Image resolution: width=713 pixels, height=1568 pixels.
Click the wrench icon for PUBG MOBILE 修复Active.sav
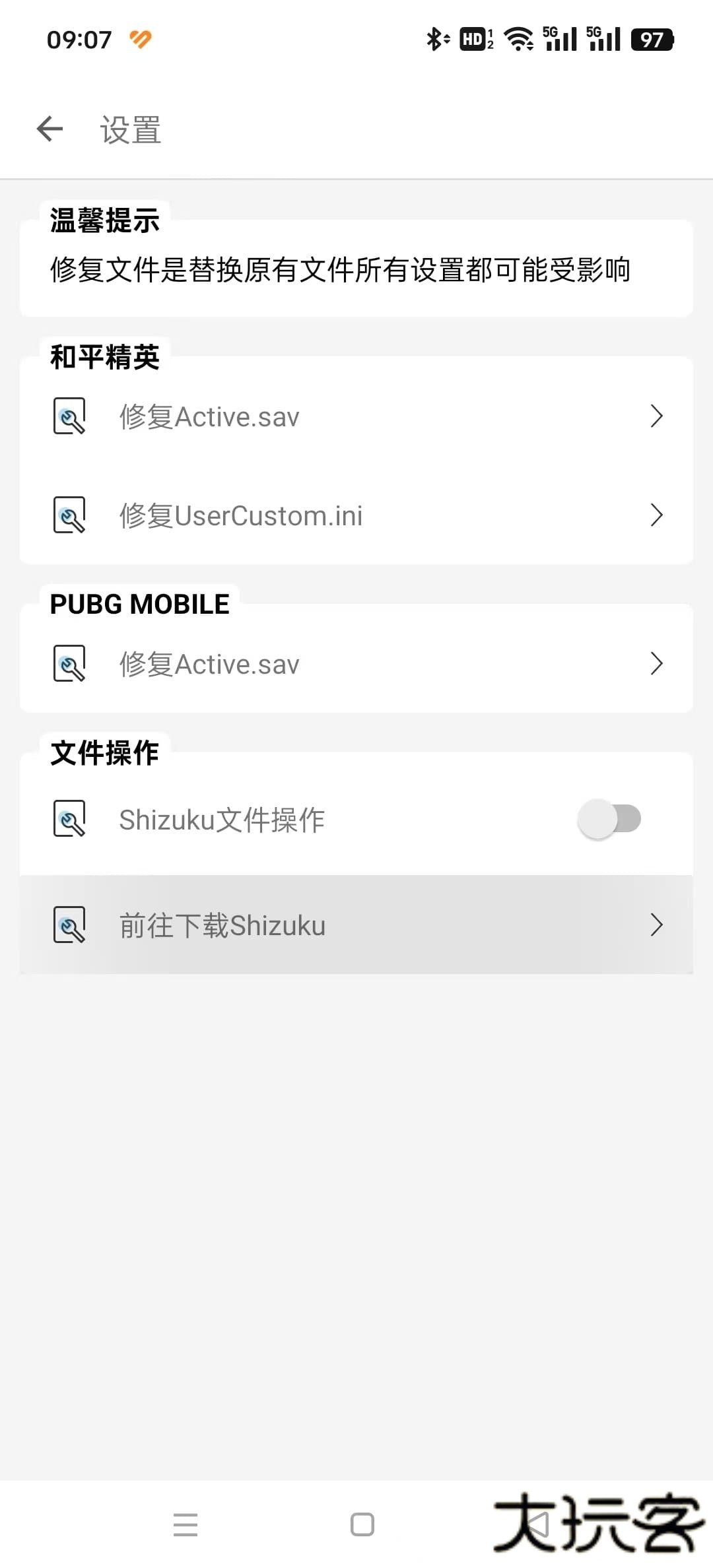coord(71,663)
